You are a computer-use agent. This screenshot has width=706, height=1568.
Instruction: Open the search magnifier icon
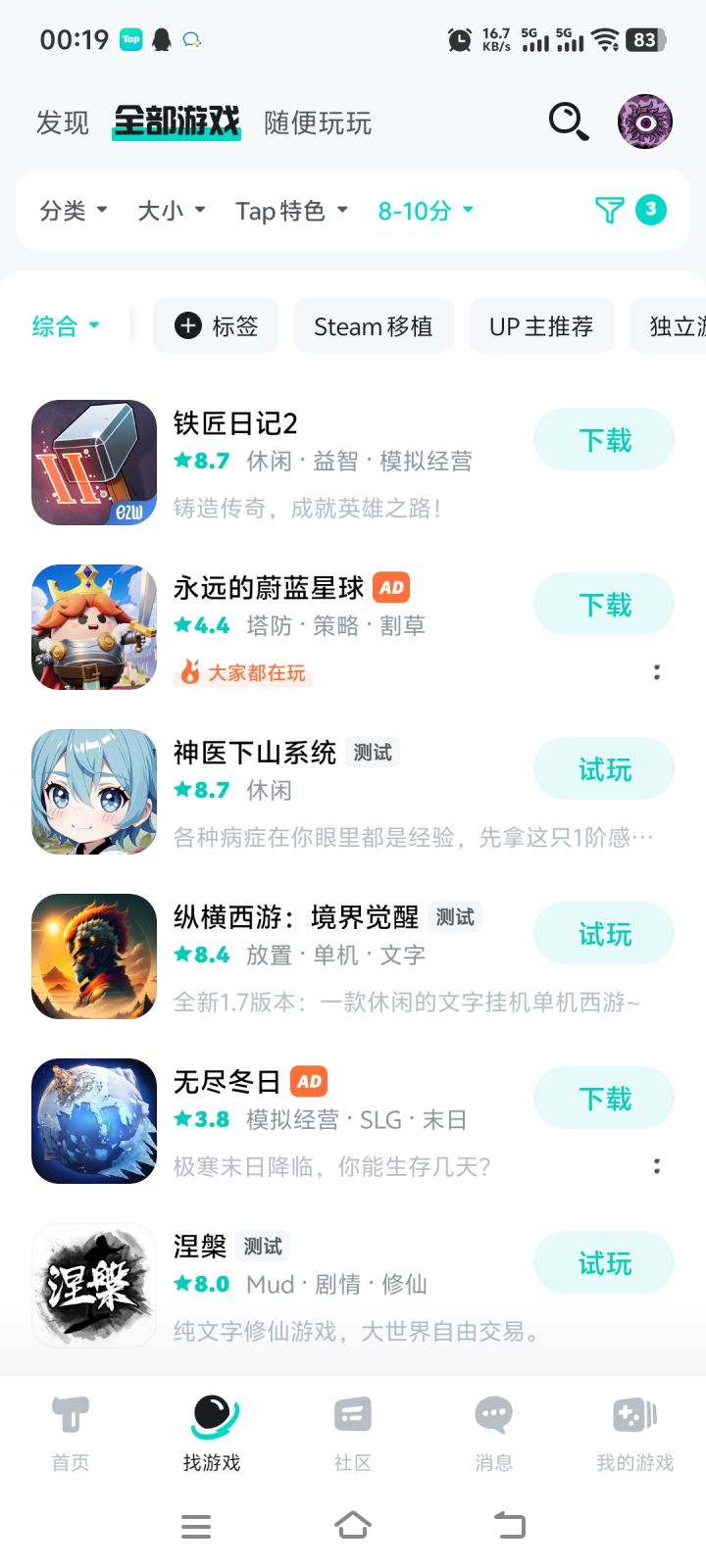pyautogui.click(x=568, y=122)
